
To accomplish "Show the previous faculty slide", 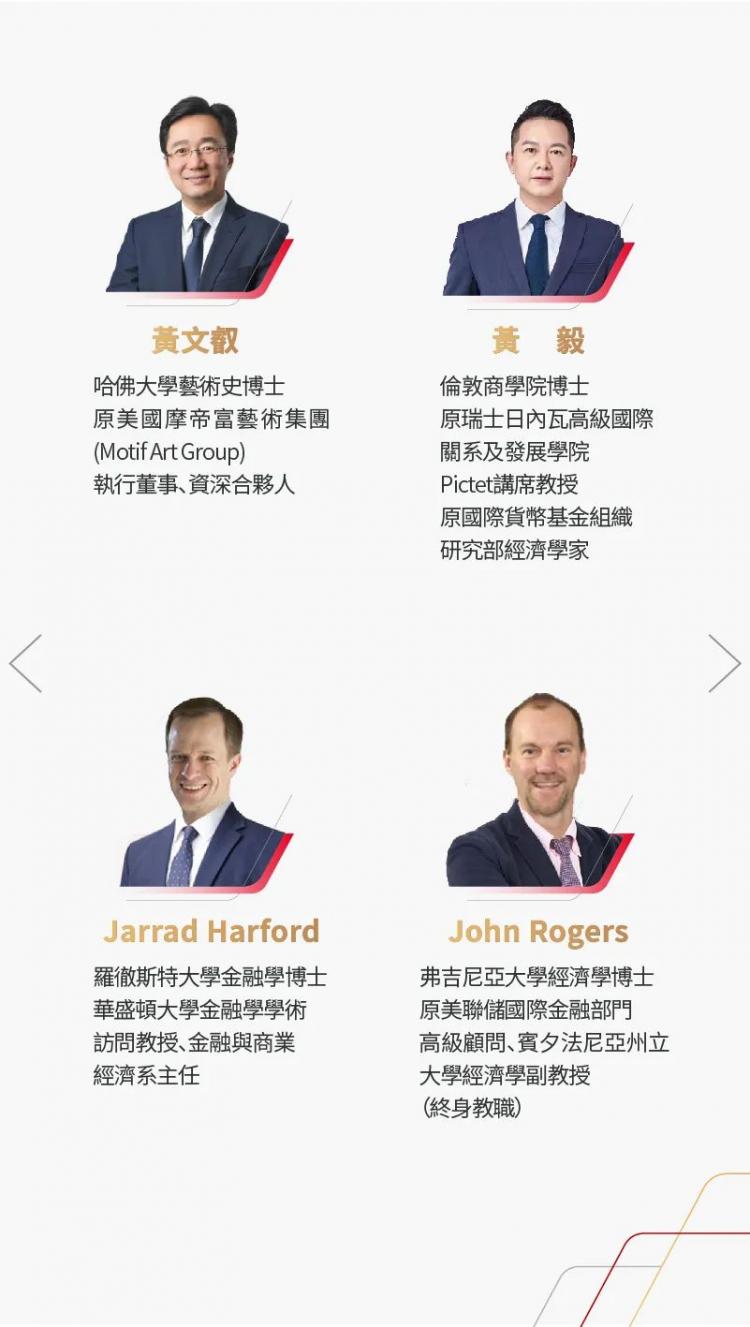I will 26,663.
